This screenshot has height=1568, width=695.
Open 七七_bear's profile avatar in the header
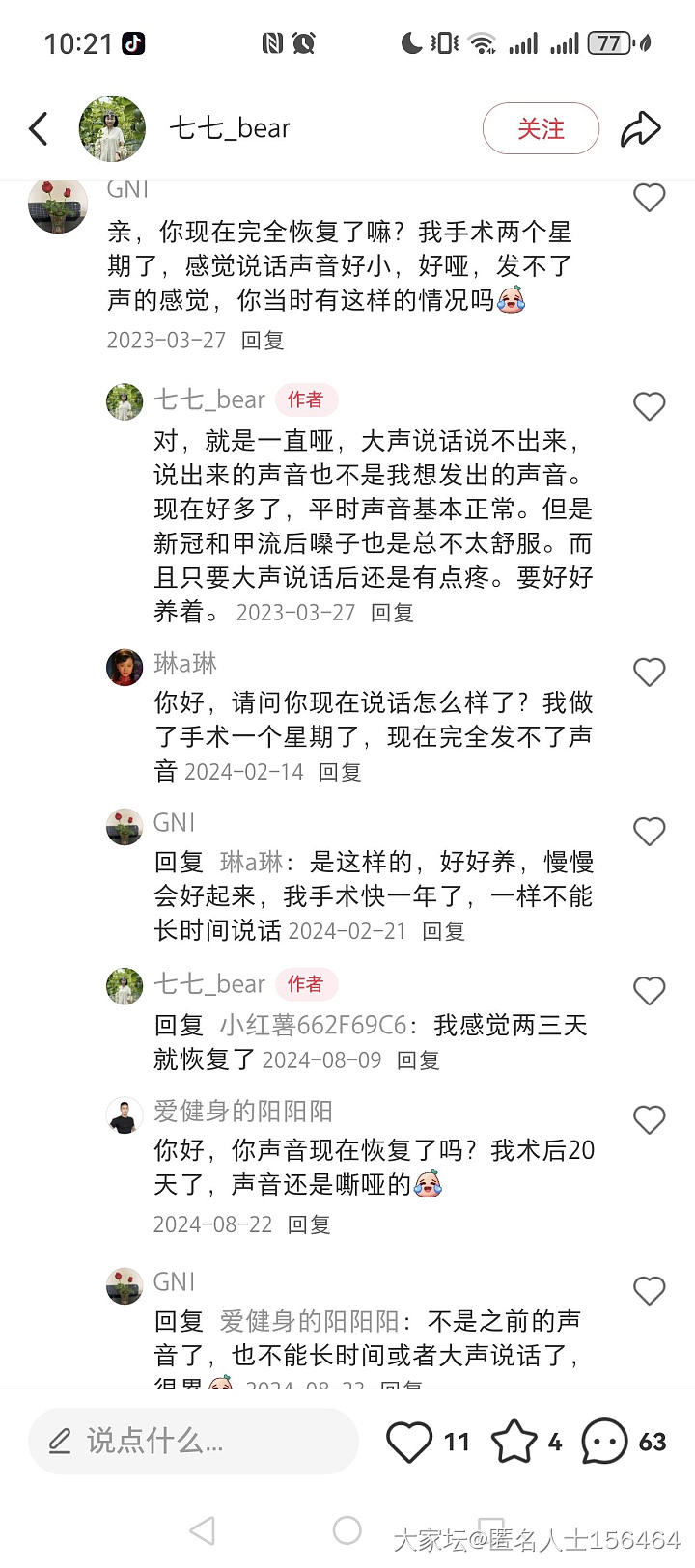pyautogui.click(x=112, y=128)
